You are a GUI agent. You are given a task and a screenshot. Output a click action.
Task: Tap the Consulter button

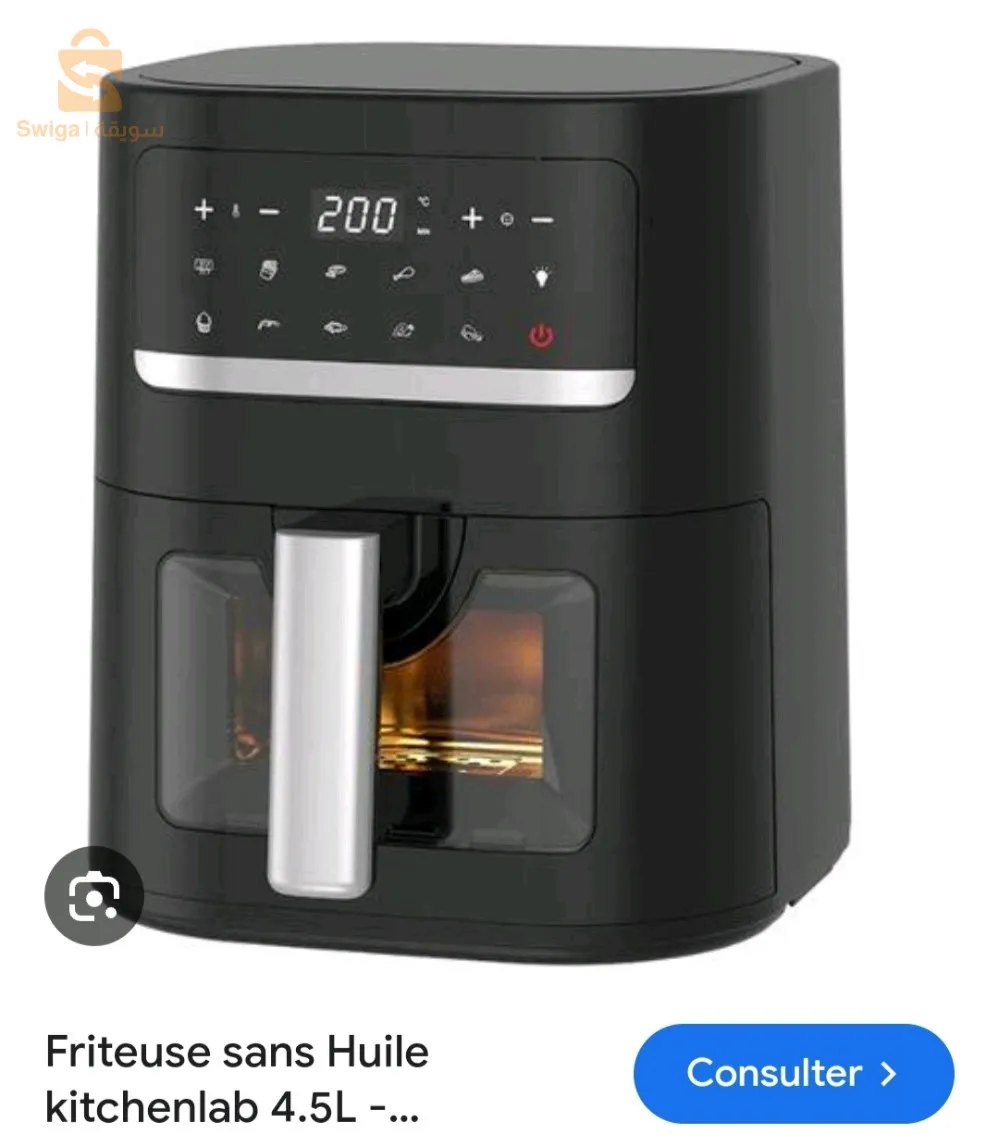point(793,1073)
